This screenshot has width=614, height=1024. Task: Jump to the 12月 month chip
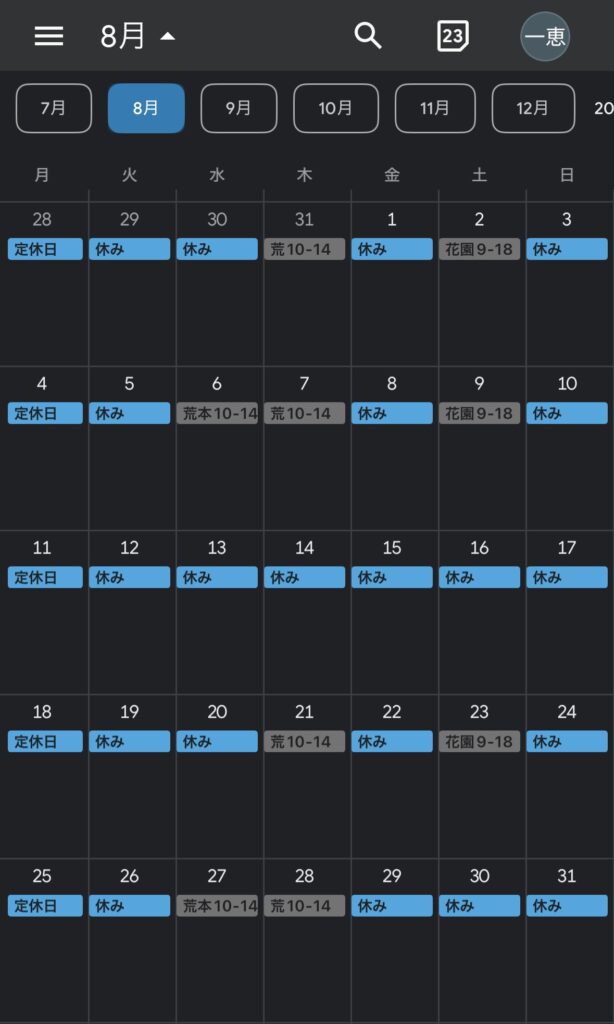coord(533,108)
